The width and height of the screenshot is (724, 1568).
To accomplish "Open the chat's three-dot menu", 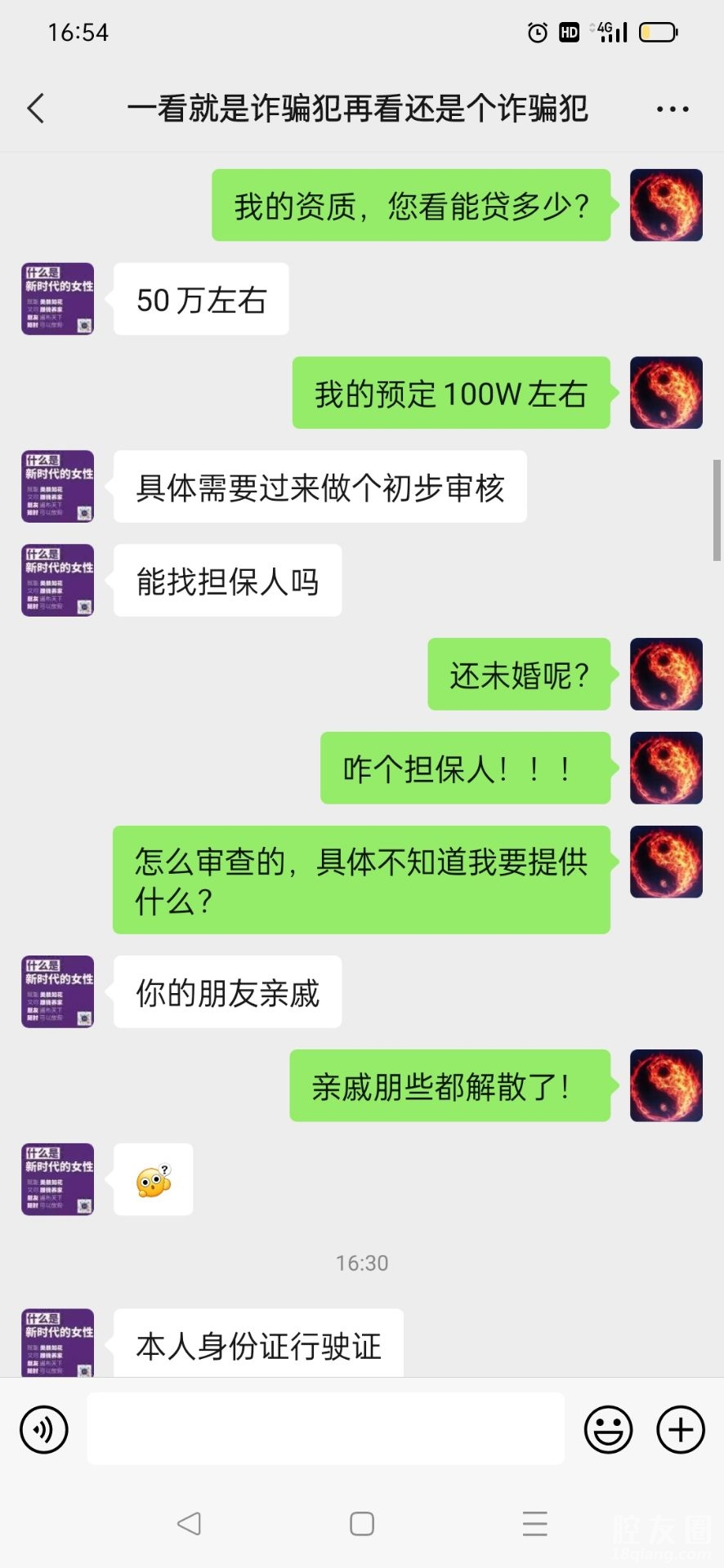I will (672, 109).
